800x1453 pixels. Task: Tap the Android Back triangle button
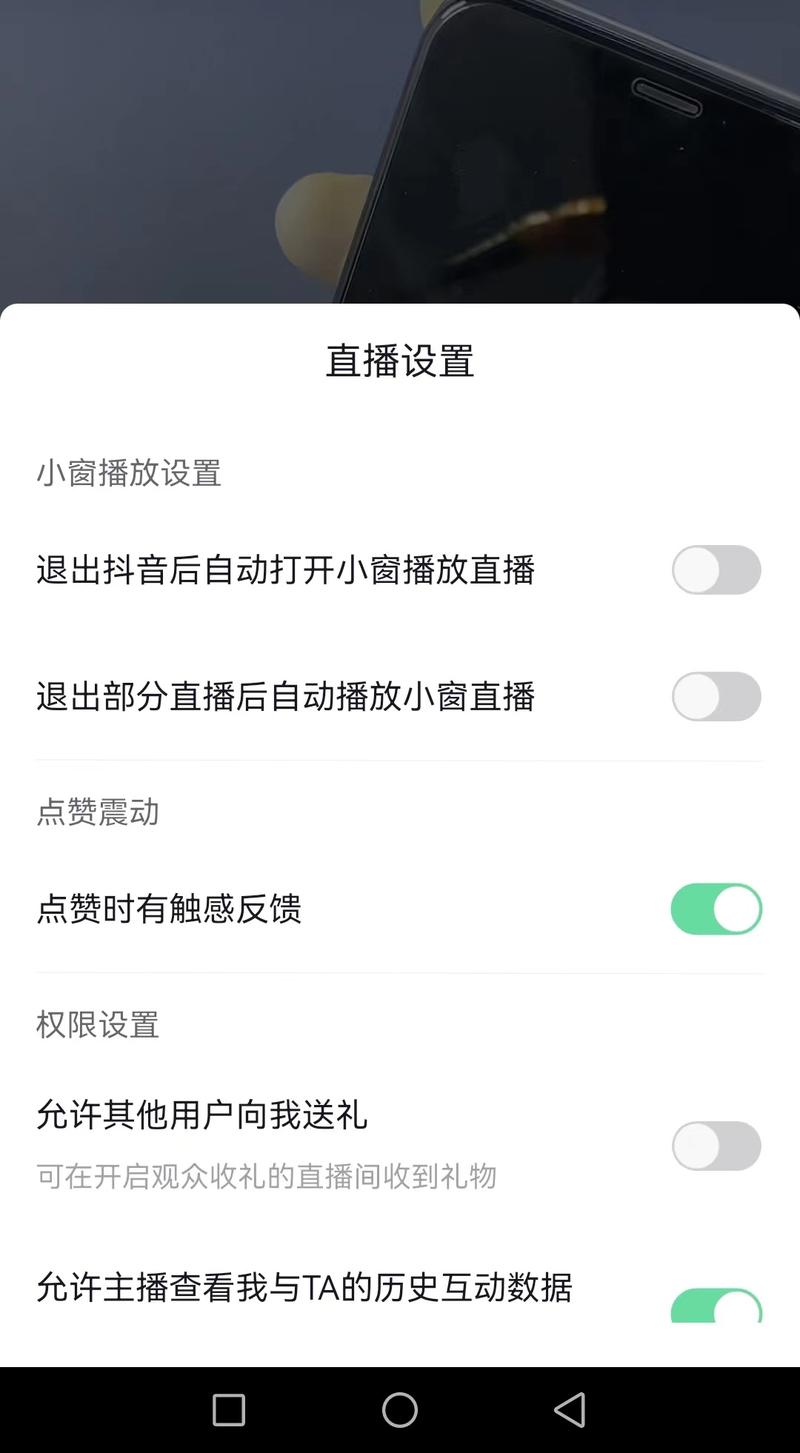pyautogui.click(x=571, y=1410)
